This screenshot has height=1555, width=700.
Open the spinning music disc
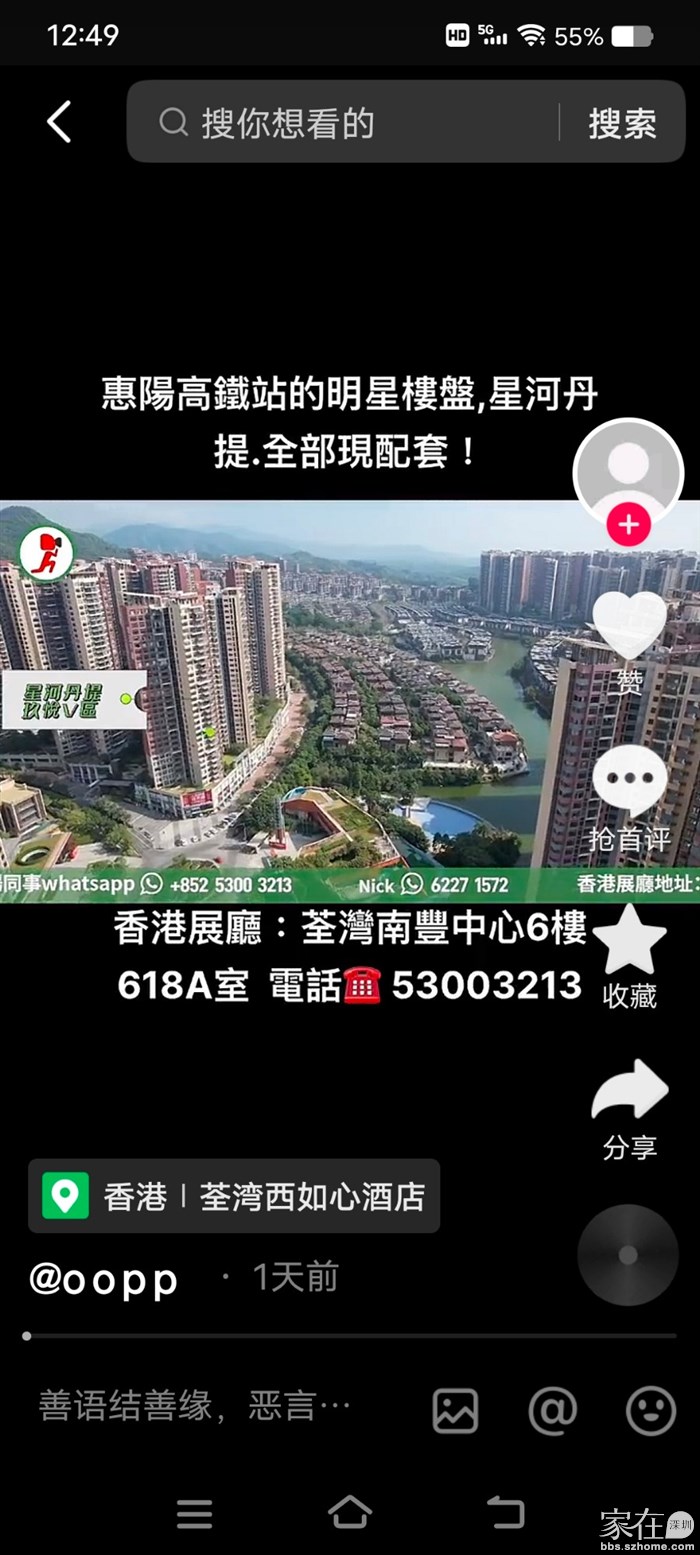click(x=628, y=1255)
